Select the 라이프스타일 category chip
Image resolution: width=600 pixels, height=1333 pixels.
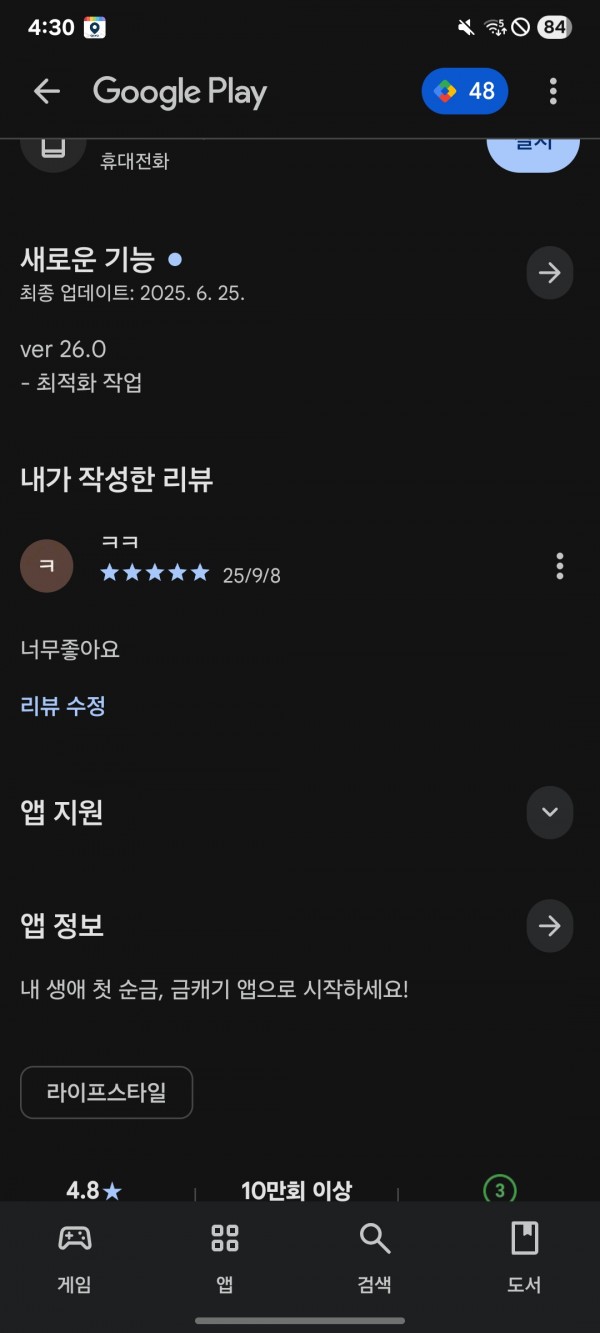tap(106, 1092)
